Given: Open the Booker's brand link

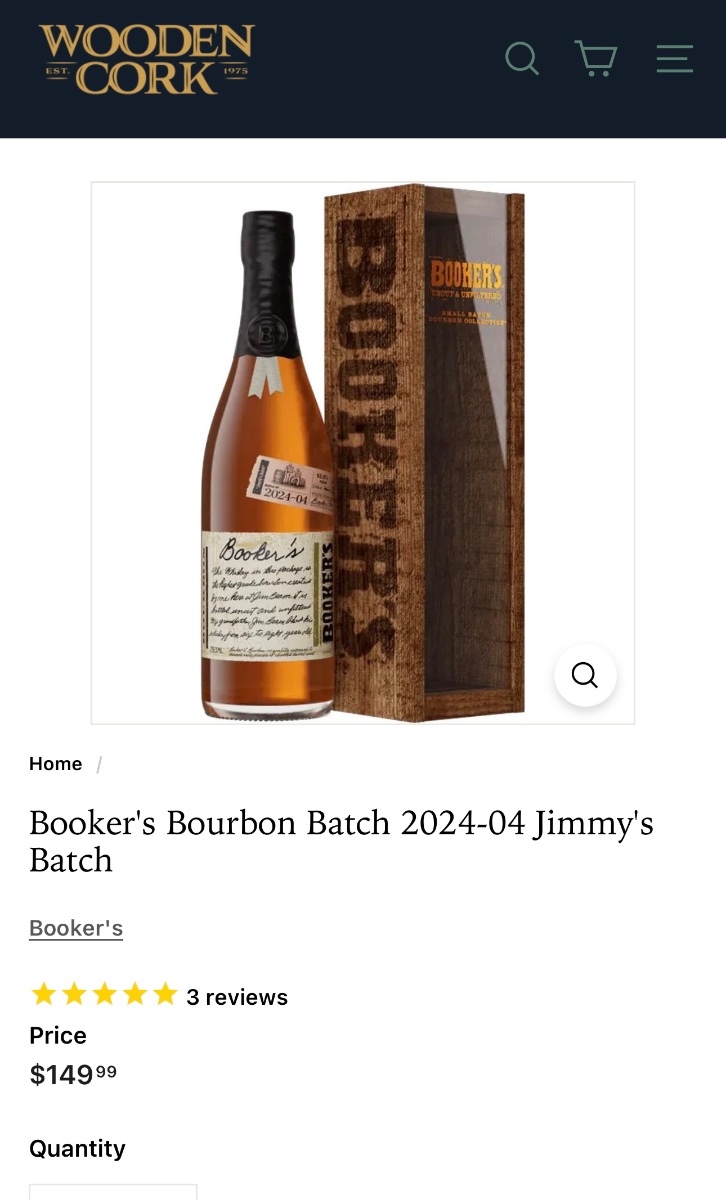Looking at the screenshot, I should 76,928.
